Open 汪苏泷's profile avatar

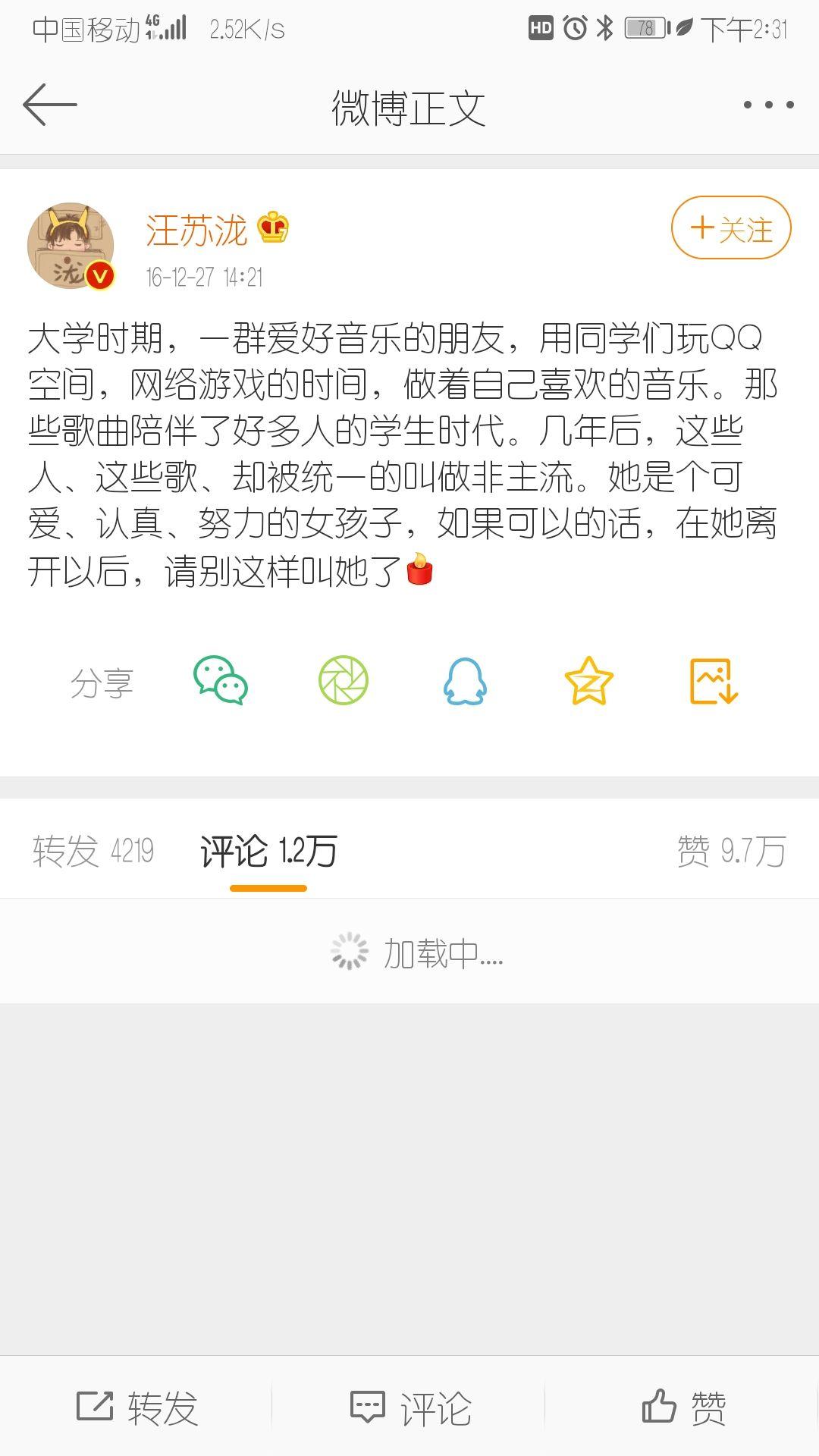(x=71, y=246)
